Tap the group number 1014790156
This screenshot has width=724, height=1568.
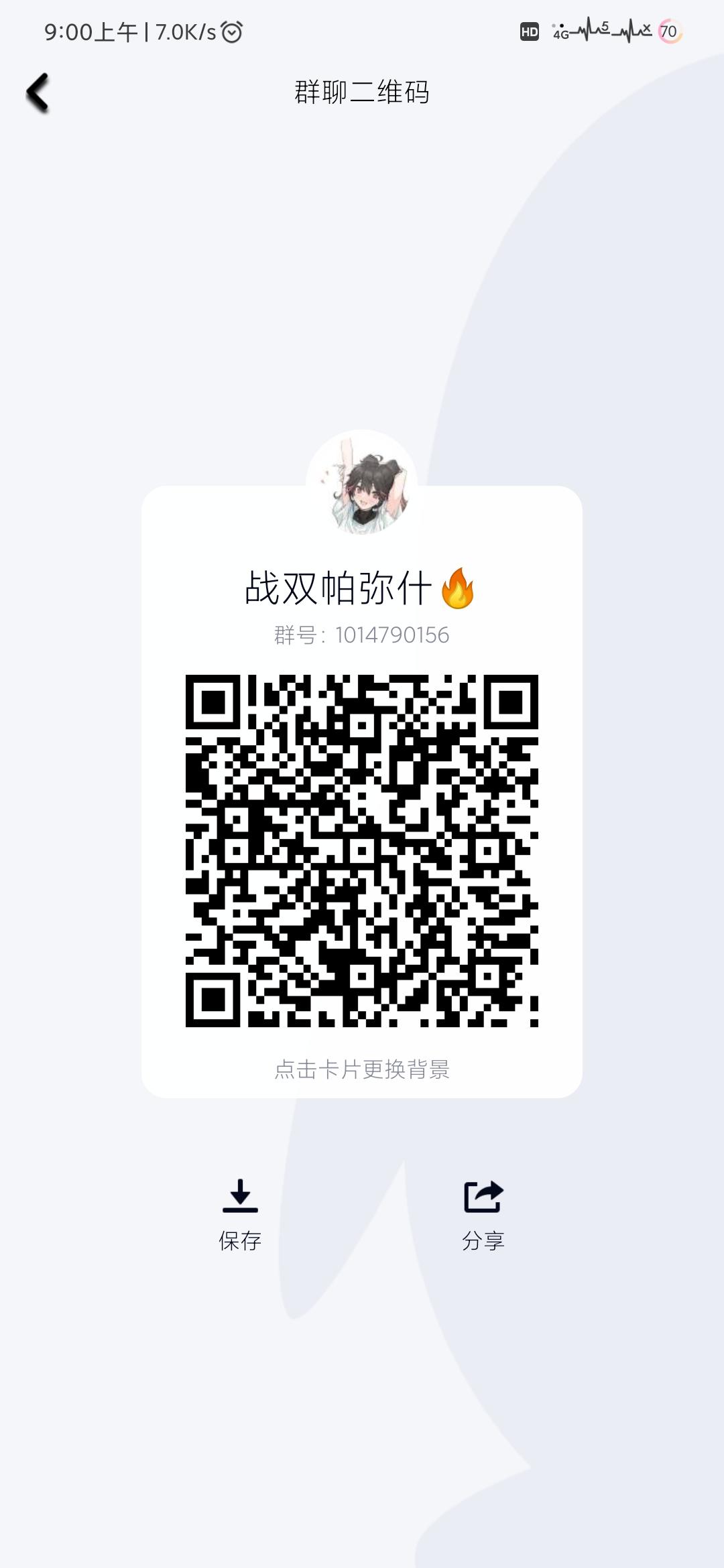362,635
